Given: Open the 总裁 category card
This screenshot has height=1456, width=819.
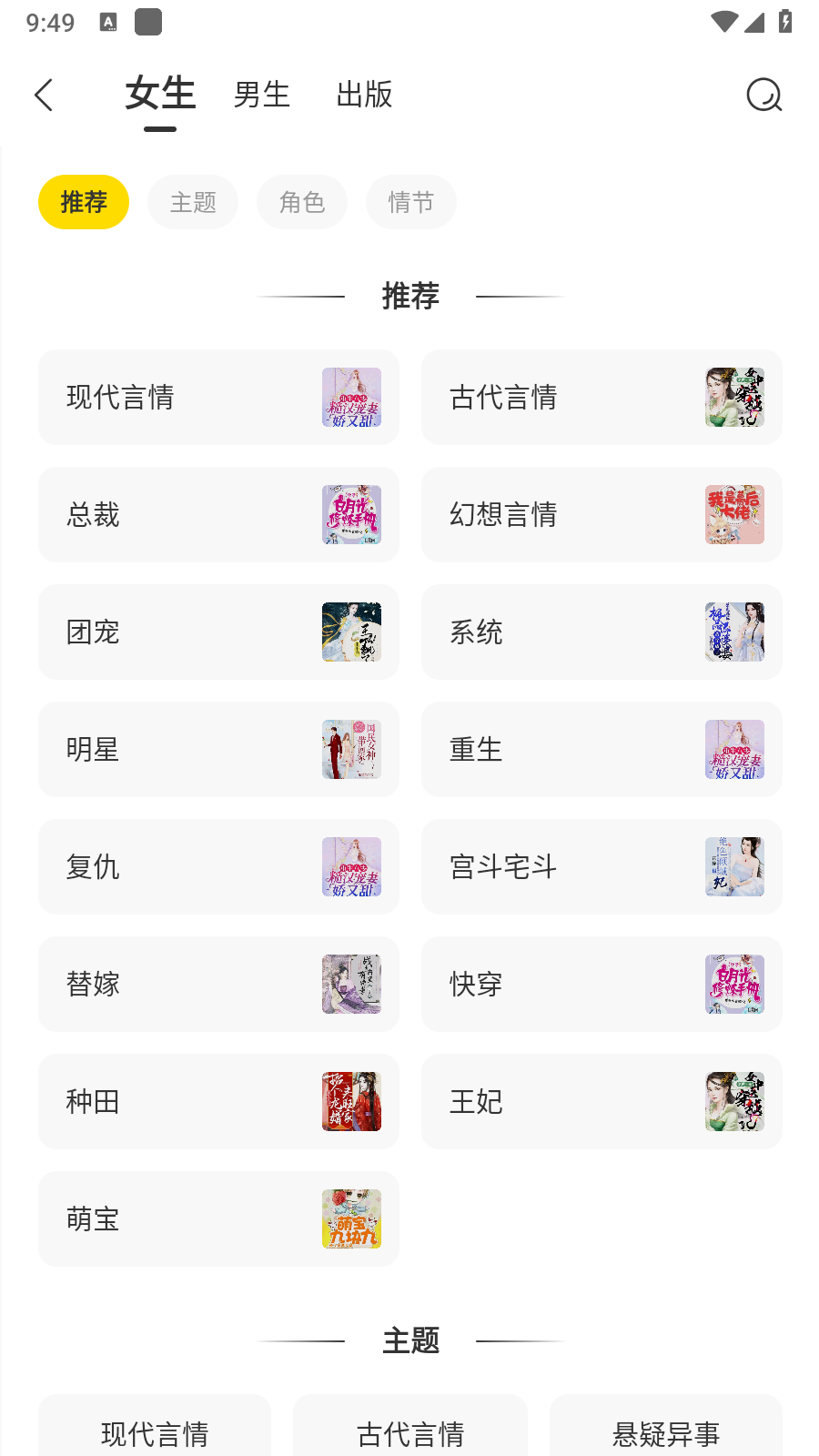Looking at the screenshot, I should point(218,515).
